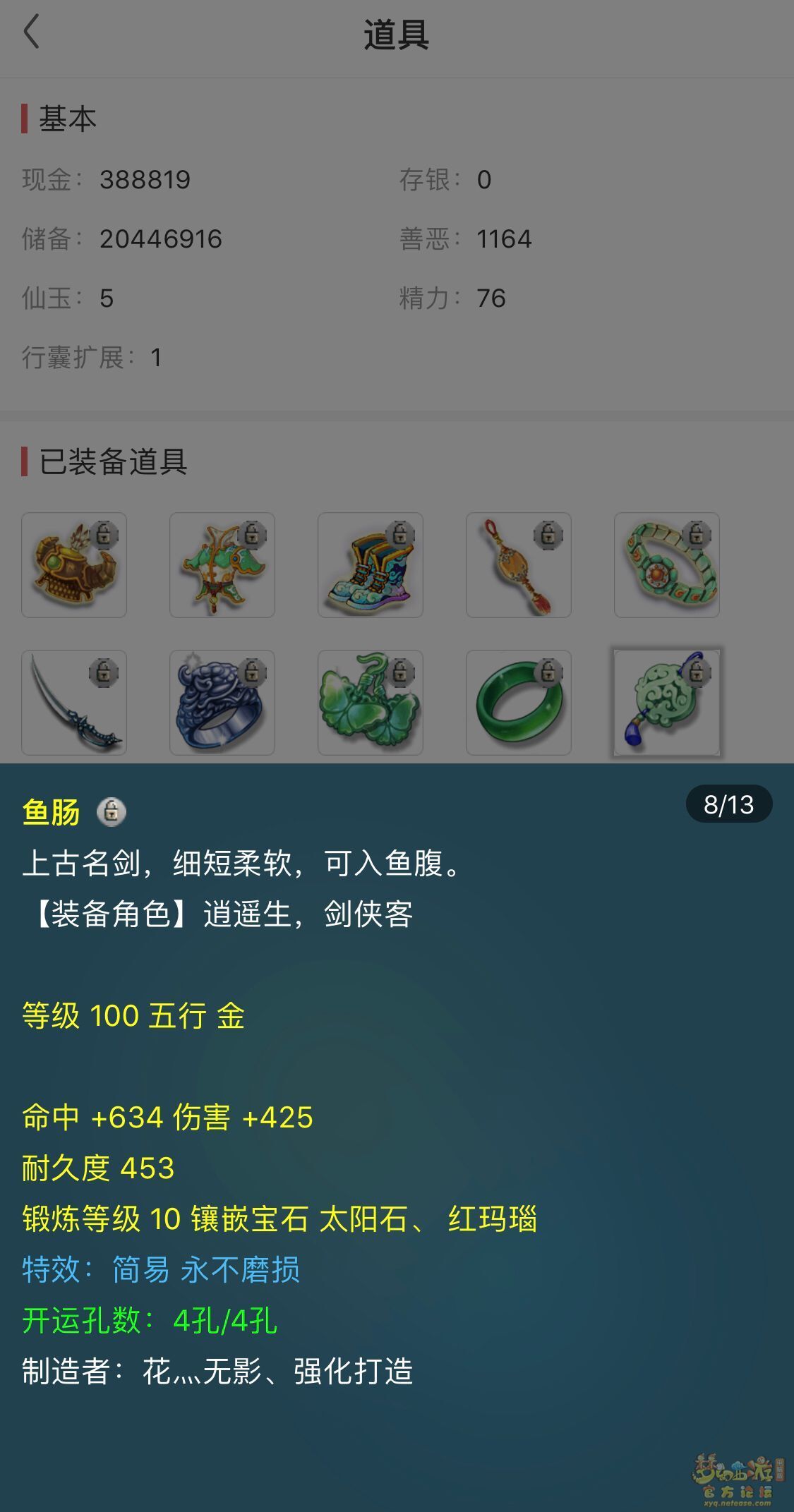
Task: Open the teal armor equipment item
Action: [222, 565]
